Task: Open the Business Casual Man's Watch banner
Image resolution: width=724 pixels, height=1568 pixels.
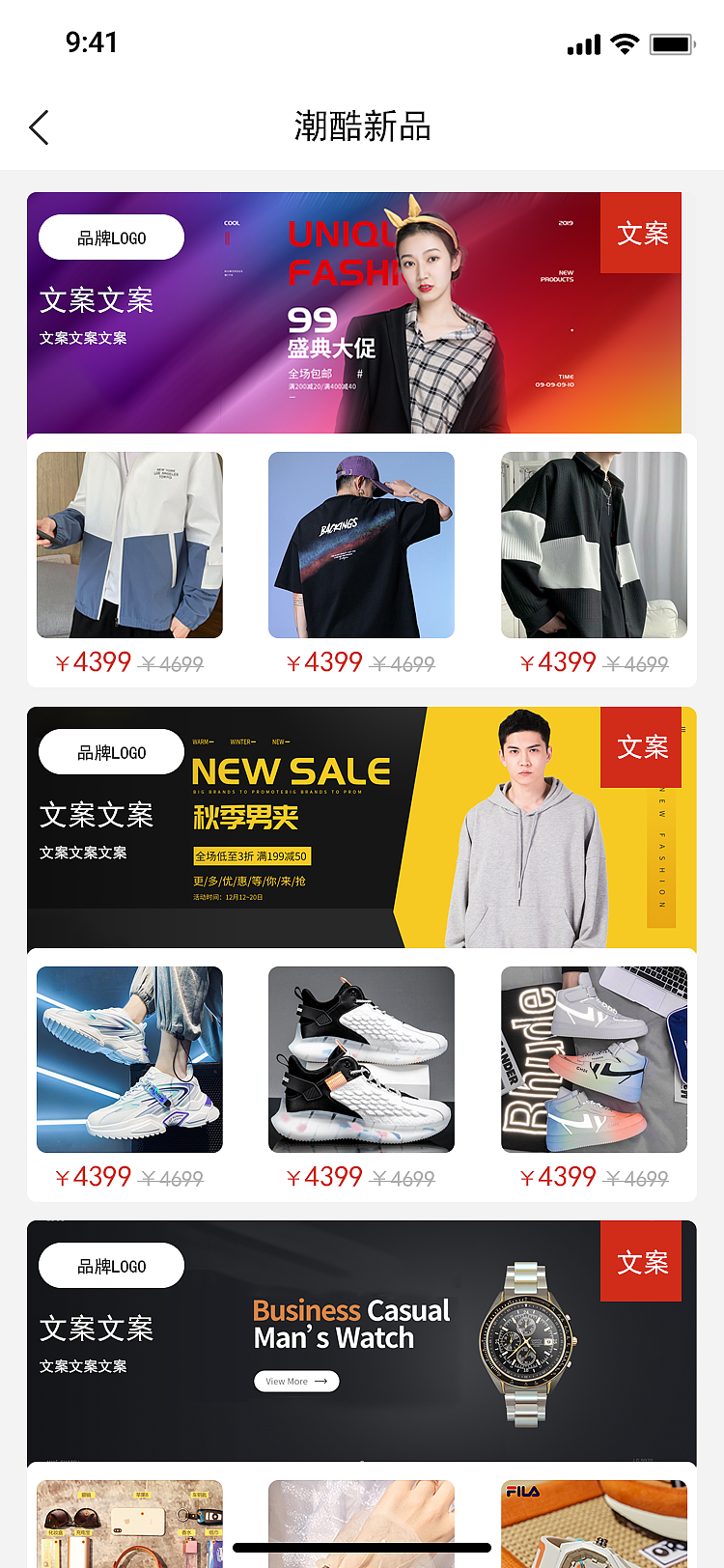Action: tap(362, 1341)
